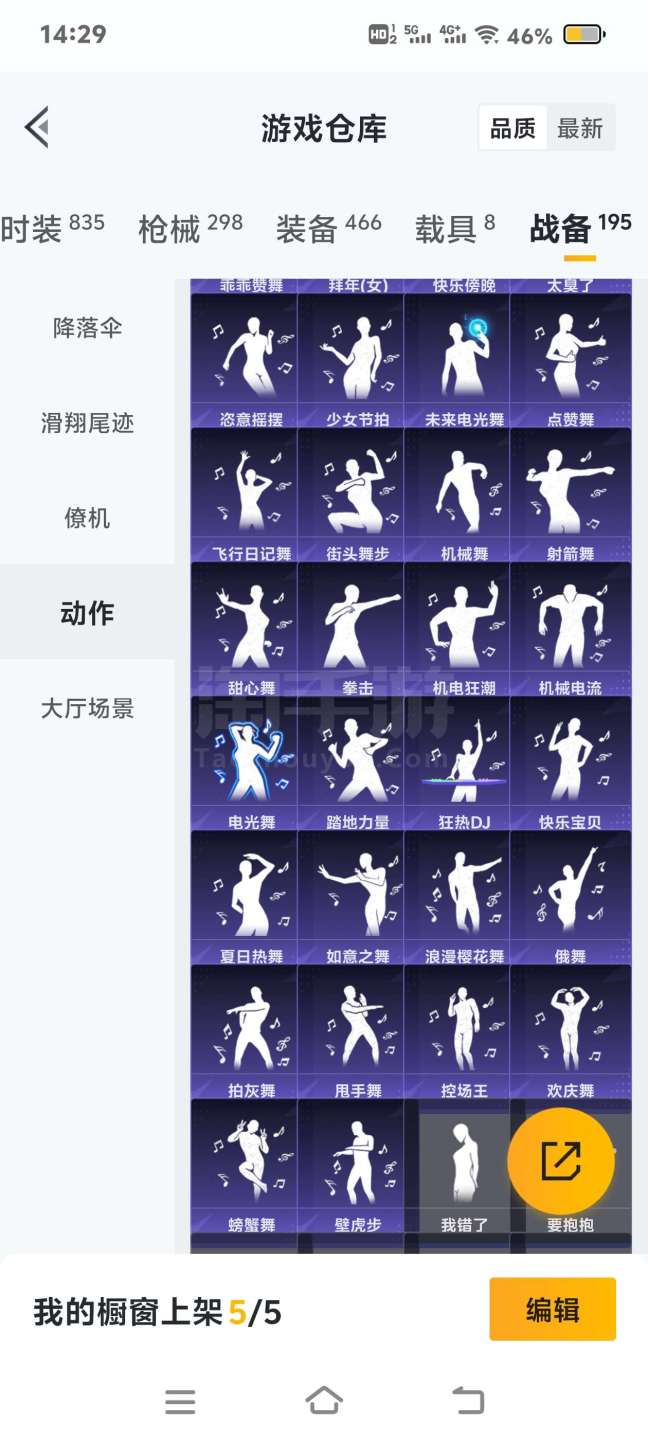Open the 狂热DJ emote item
This screenshot has height=1440, width=648.
click(463, 763)
